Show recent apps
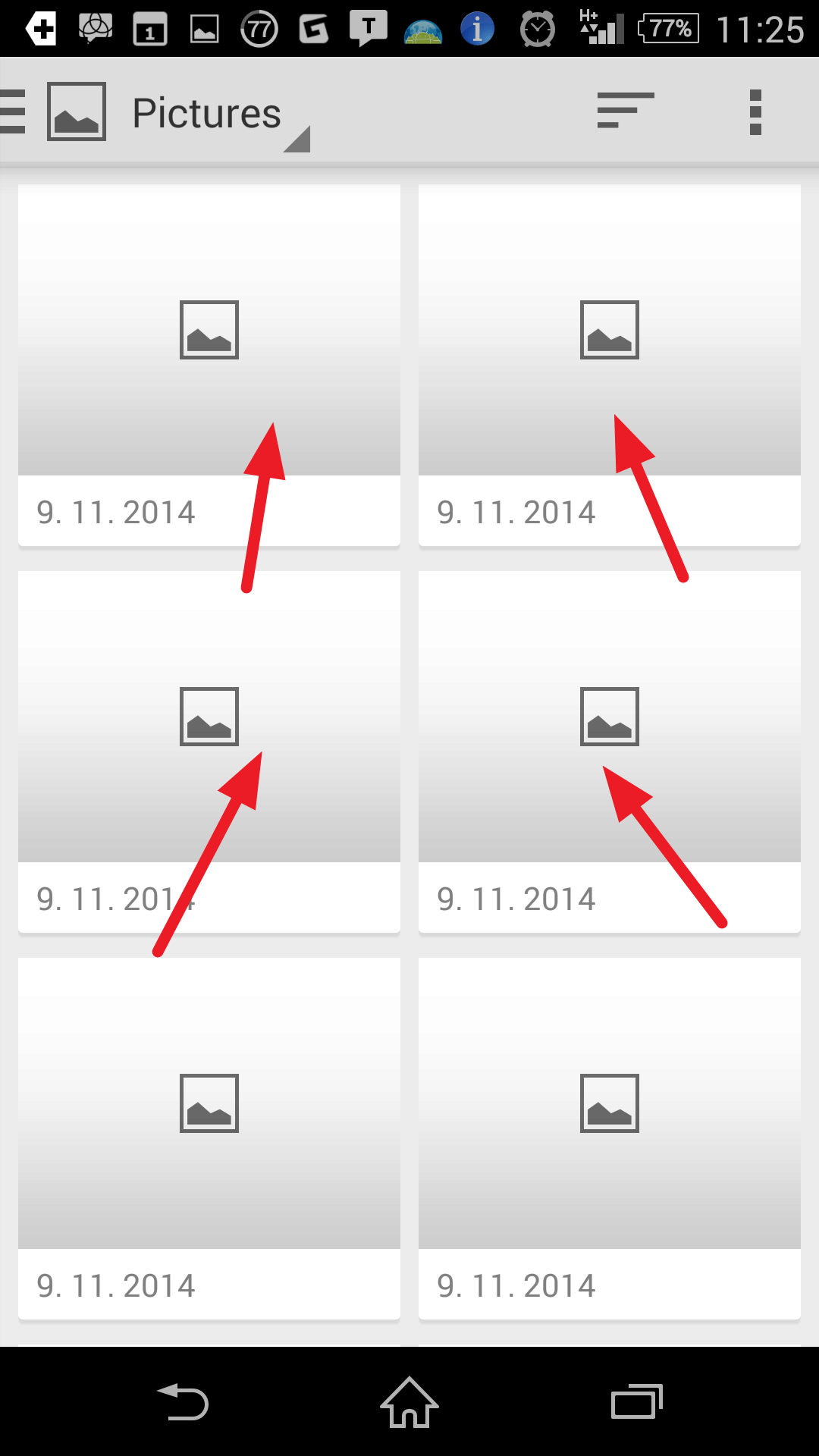Image resolution: width=819 pixels, height=1456 pixels. coord(636,1401)
